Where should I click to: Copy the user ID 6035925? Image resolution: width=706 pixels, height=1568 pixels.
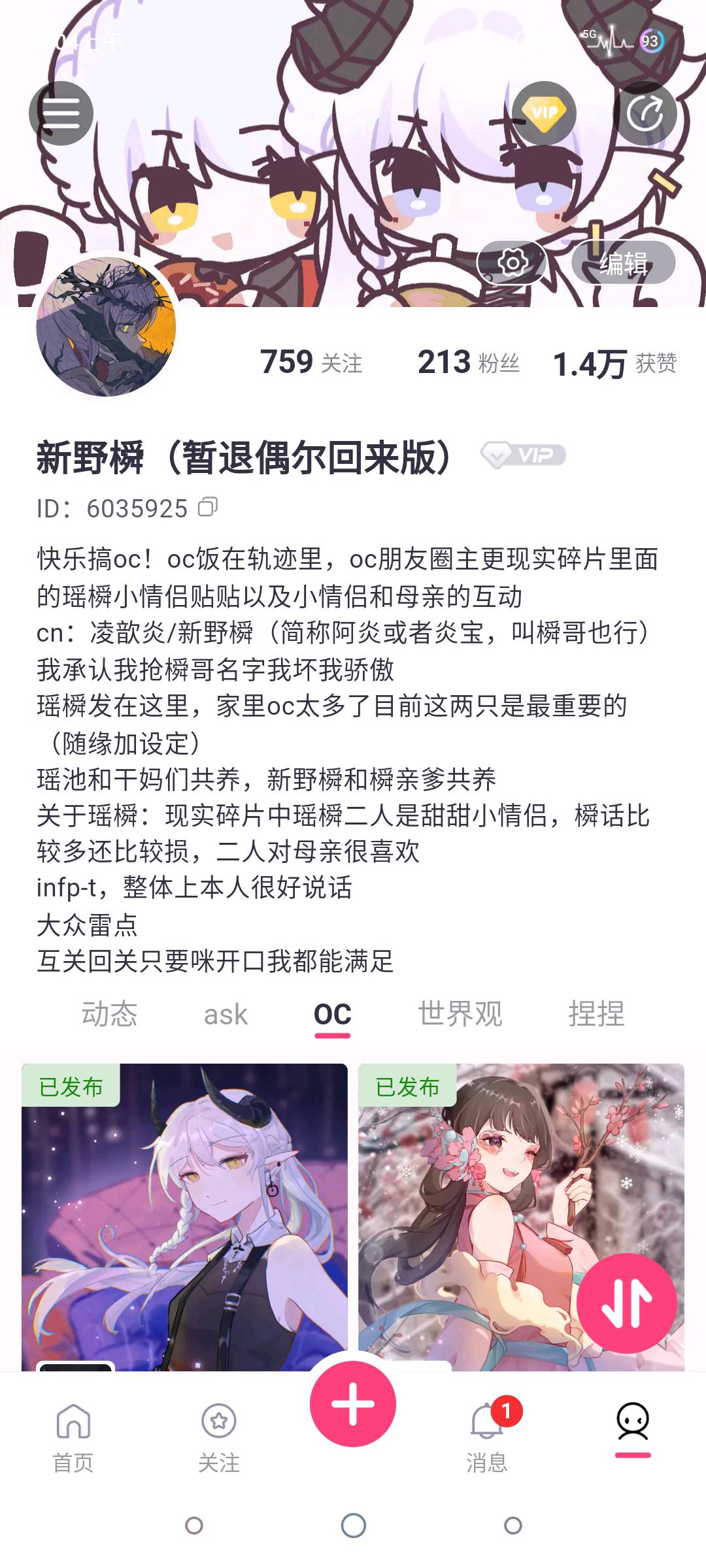click(208, 507)
